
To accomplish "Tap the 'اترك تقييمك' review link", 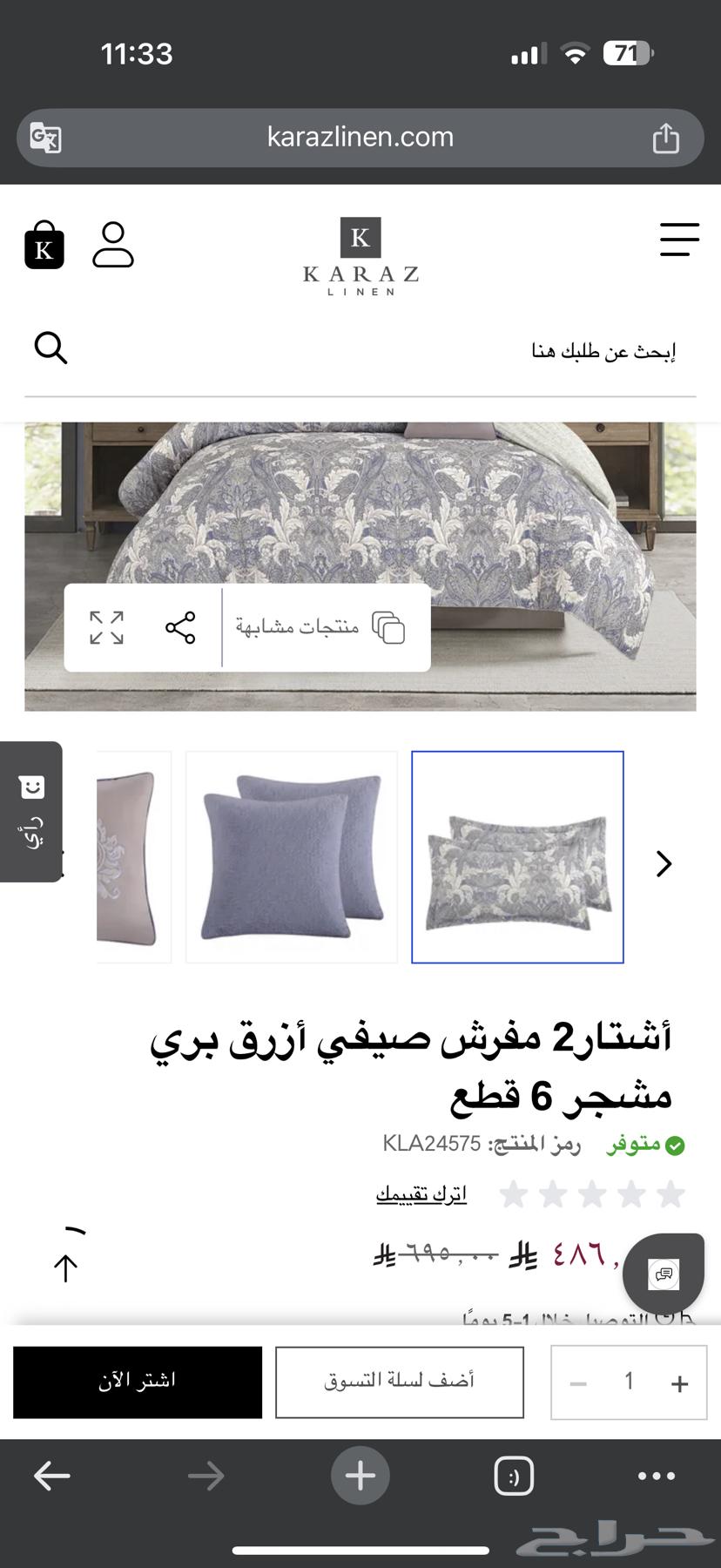I will [x=421, y=1194].
